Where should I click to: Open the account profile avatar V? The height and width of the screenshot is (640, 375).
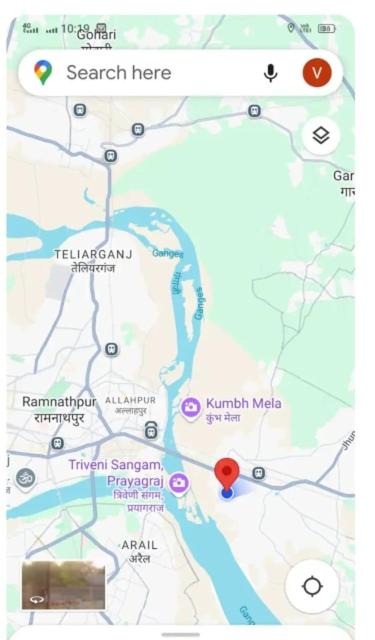(x=317, y=73)
